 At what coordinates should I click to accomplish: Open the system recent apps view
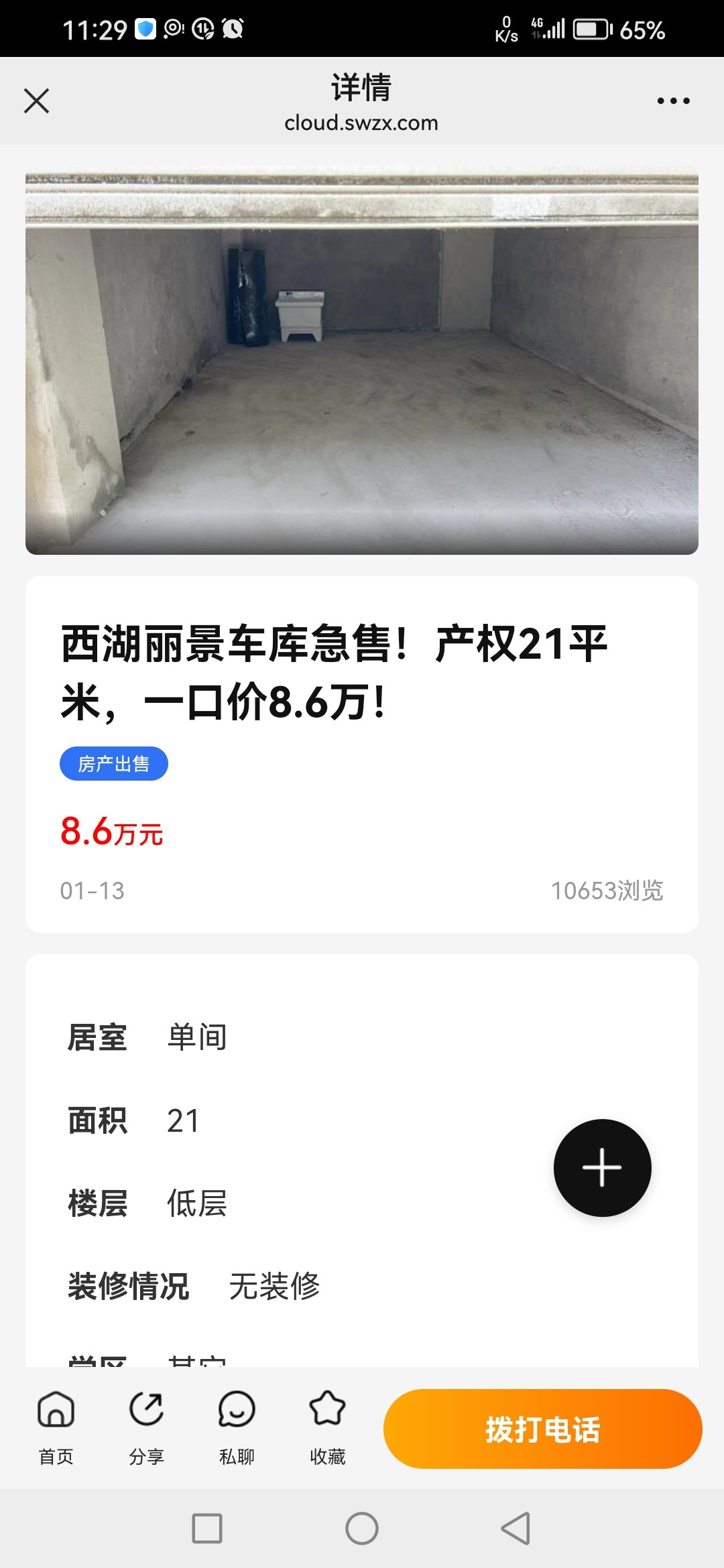[207, 1528]
